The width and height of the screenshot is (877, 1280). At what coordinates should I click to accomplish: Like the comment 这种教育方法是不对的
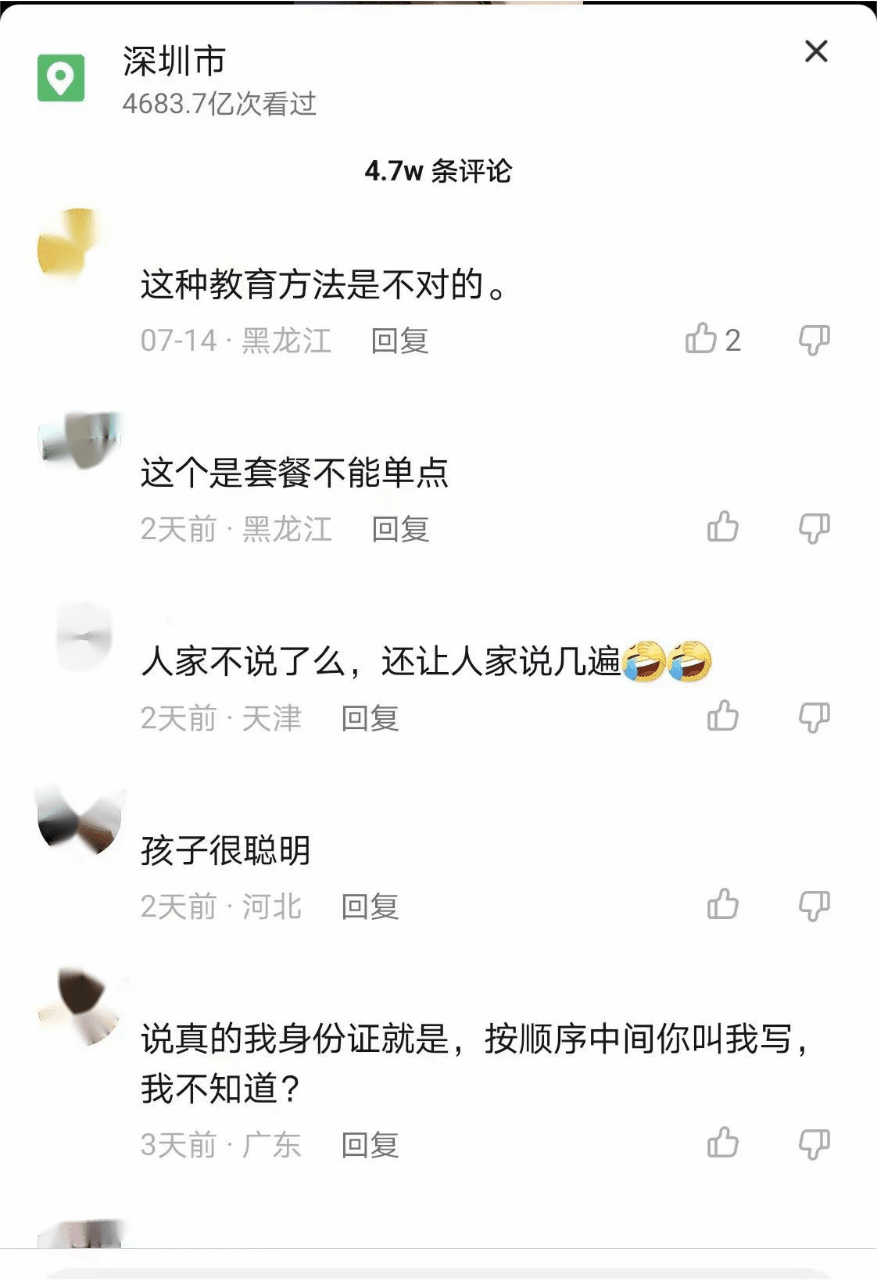point(702,340)
